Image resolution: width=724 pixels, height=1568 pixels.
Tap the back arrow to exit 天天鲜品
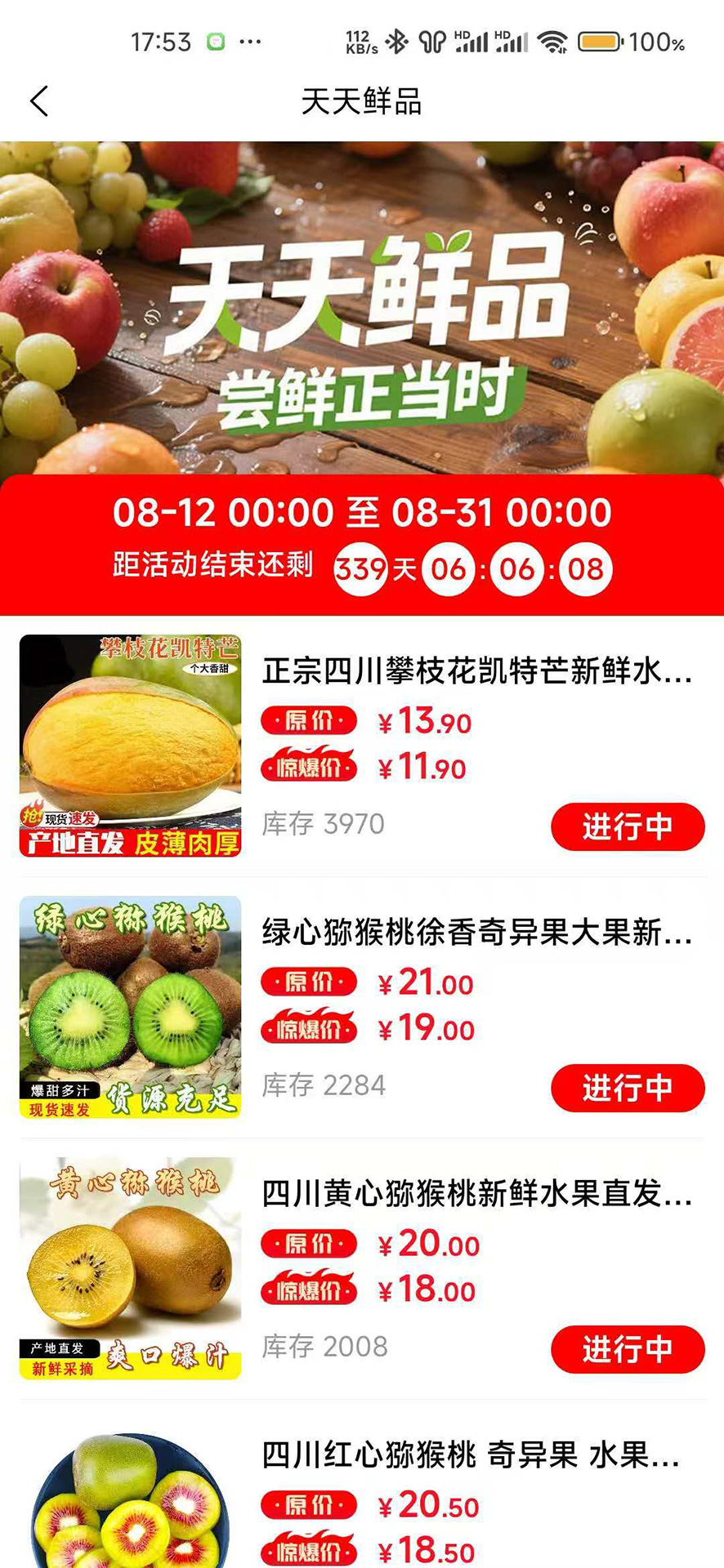[38, 101]
